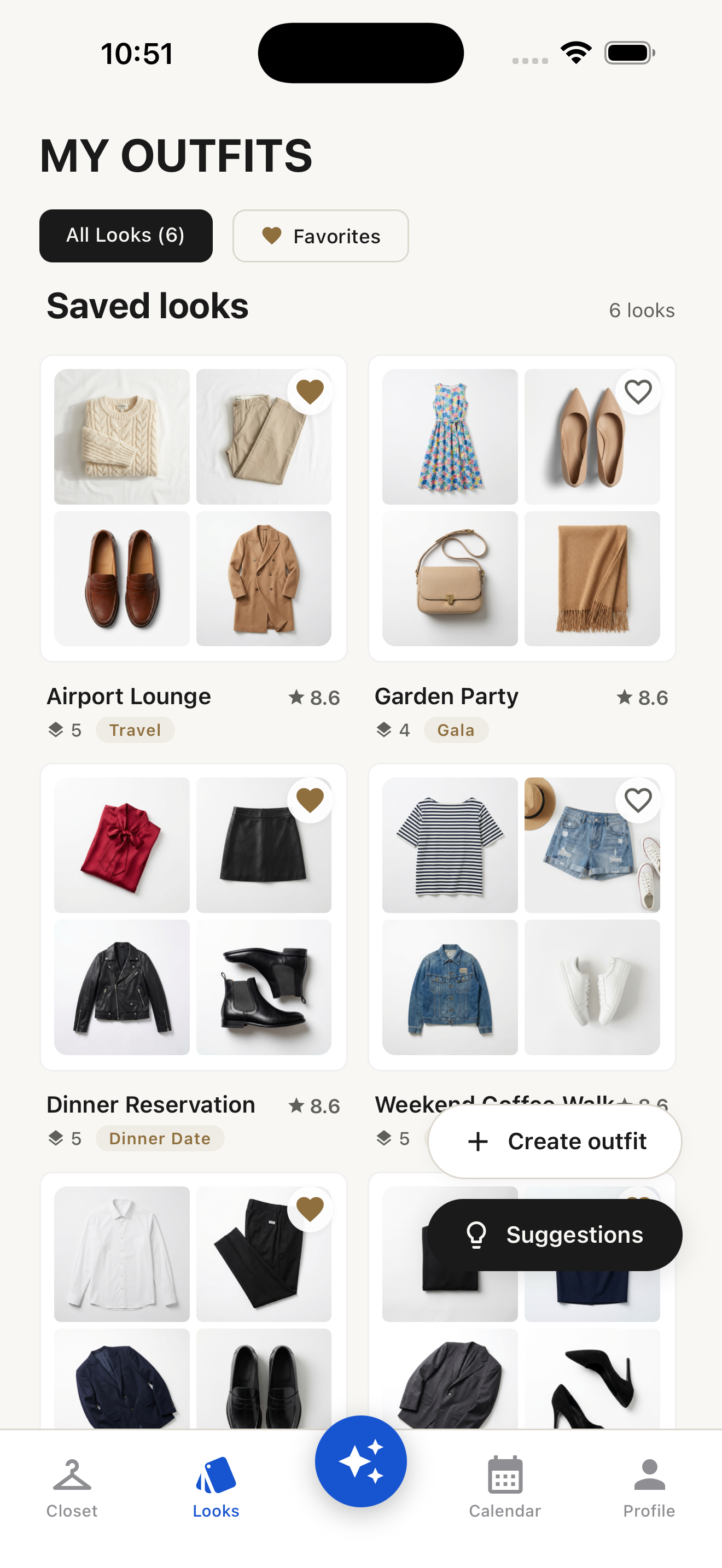Get outfit Suggestions

coord(555,1234)
